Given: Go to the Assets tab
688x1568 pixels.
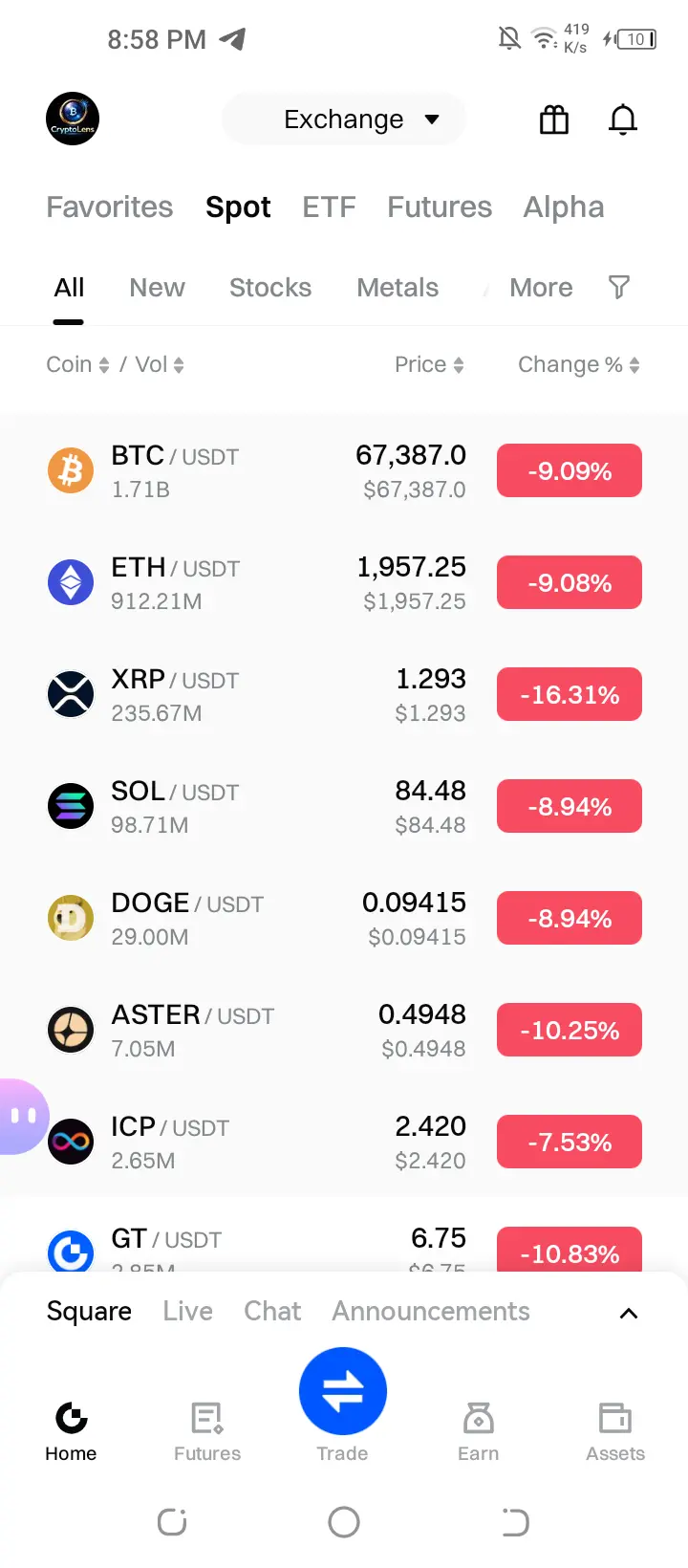Looking at the screenshot, I should pyautogui.click(x=615, y=1430).
